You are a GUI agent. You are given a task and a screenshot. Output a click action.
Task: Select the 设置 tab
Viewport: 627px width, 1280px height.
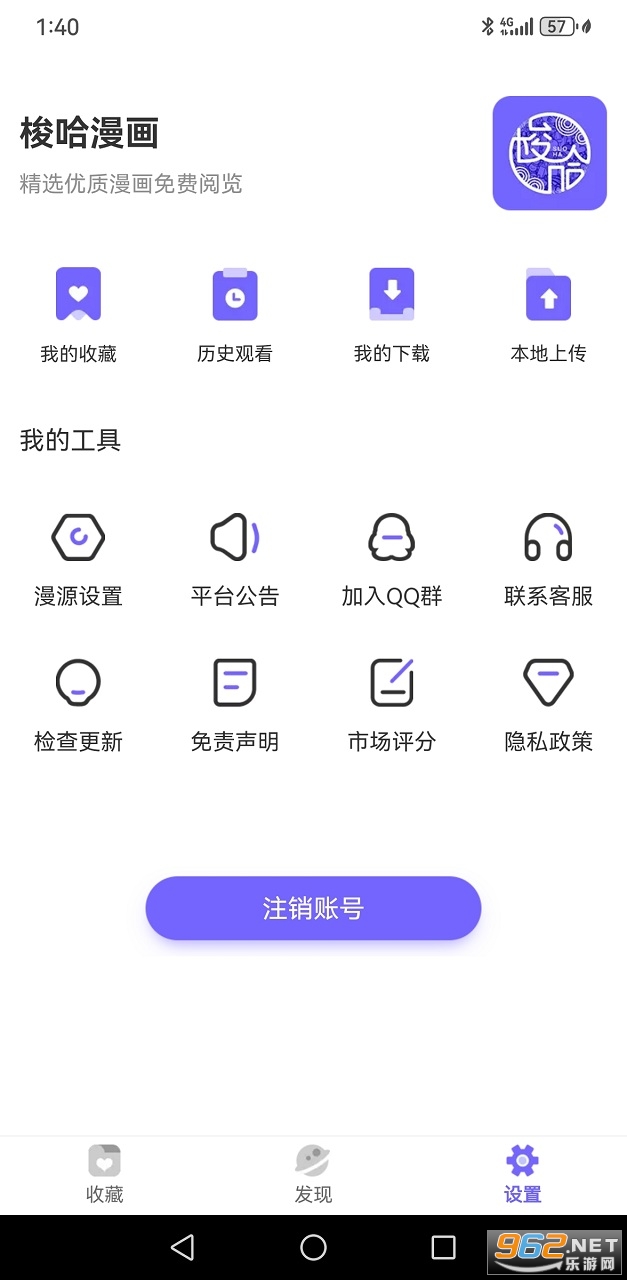522,1174
